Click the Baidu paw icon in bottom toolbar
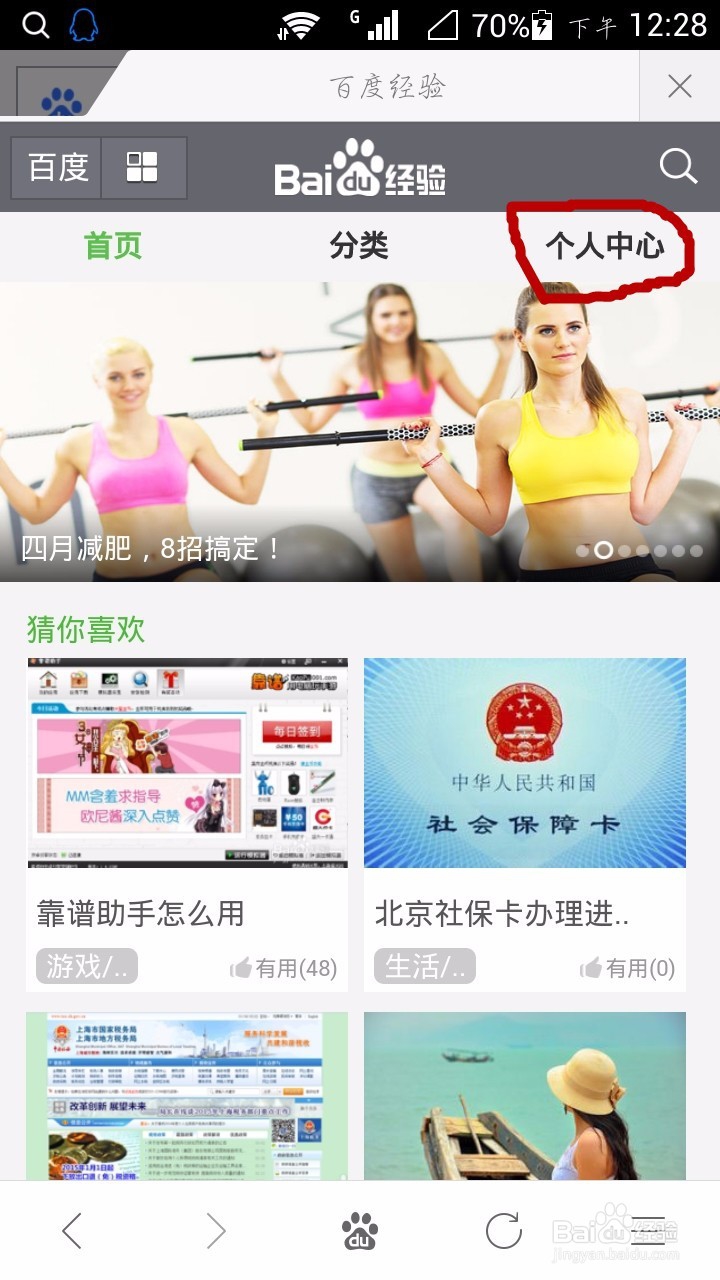 point(360,1232)
